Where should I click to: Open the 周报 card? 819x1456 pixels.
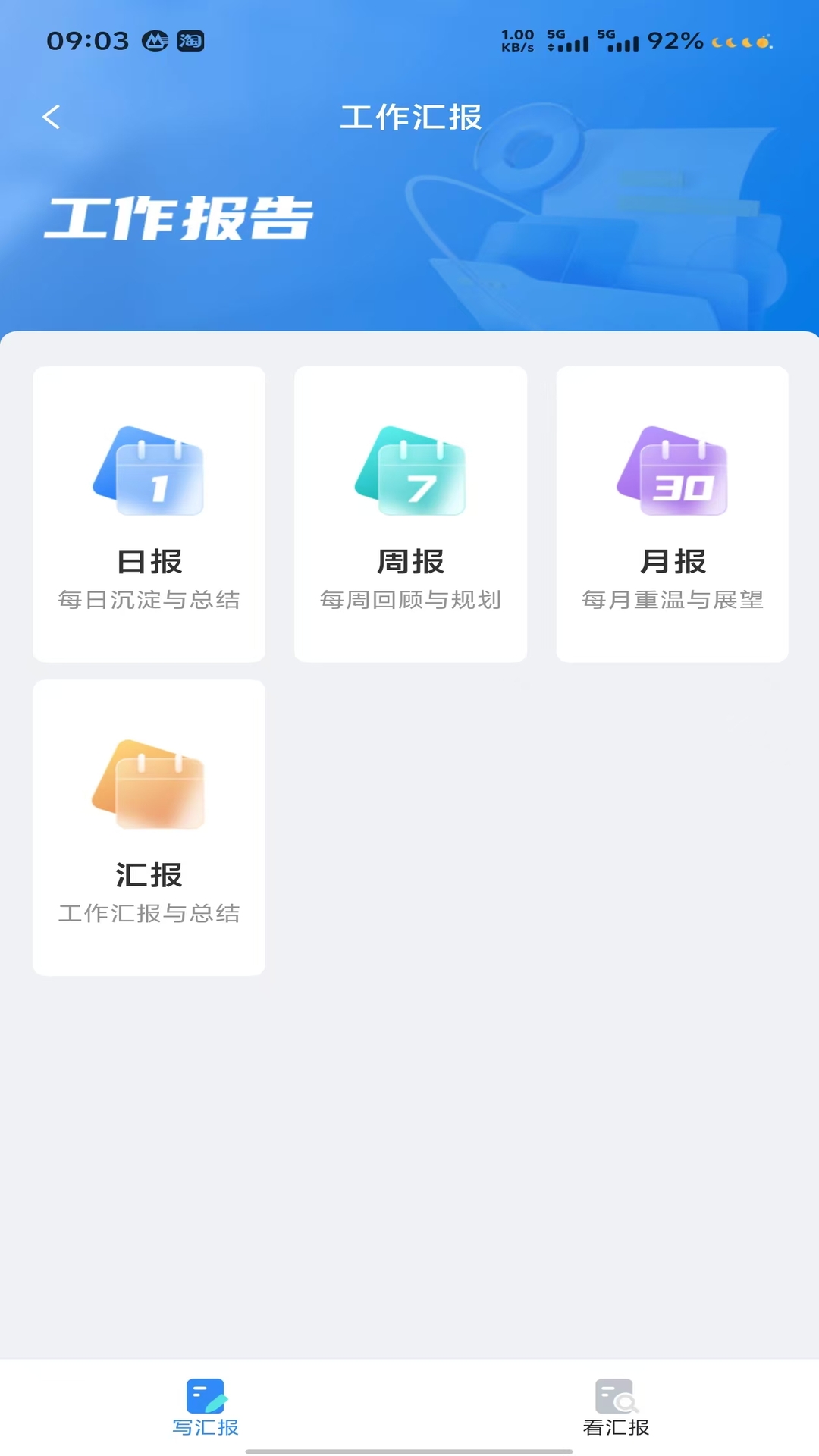[x=410, y=513]
